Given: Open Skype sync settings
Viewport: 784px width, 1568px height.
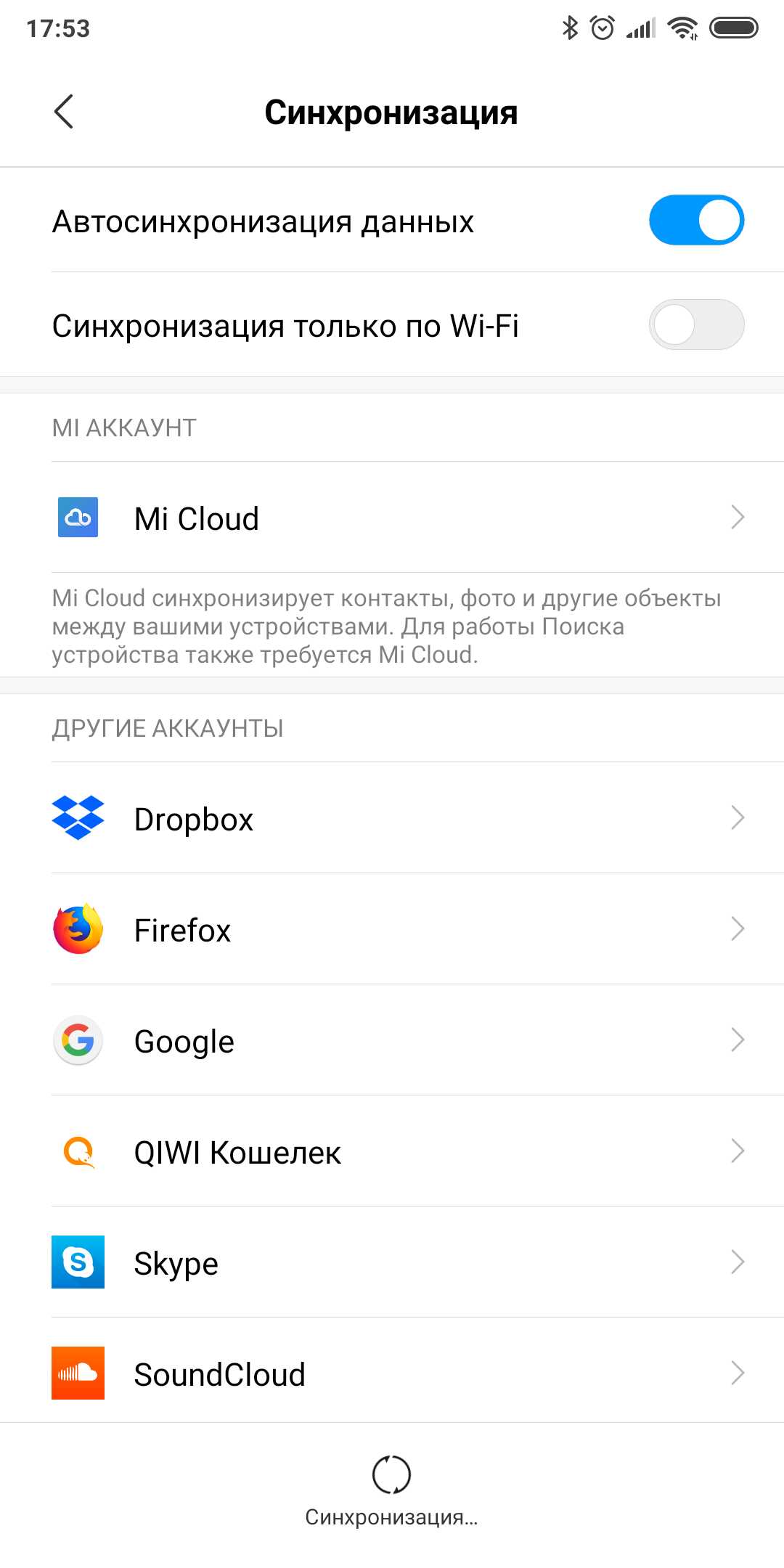Looking at the screenshot, I should point(392,1262).
